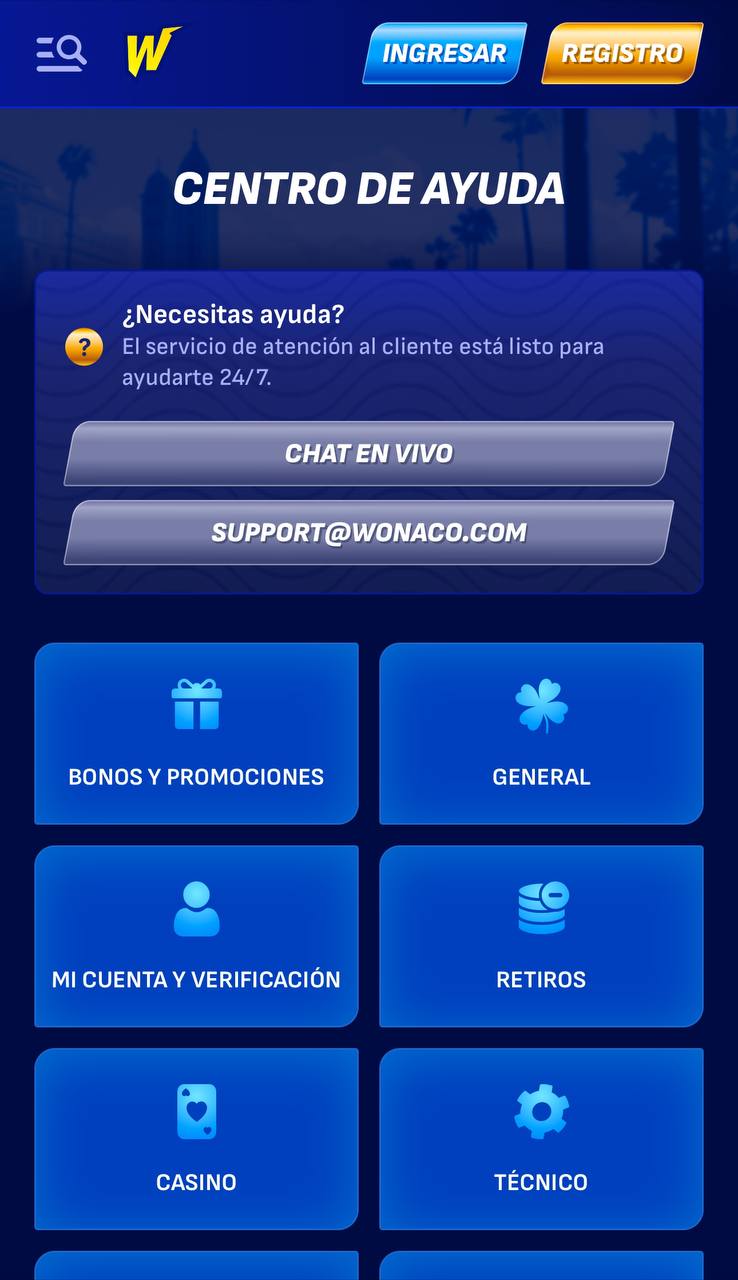
Task: Open the Retiros help category
Action: pos(541,937)
